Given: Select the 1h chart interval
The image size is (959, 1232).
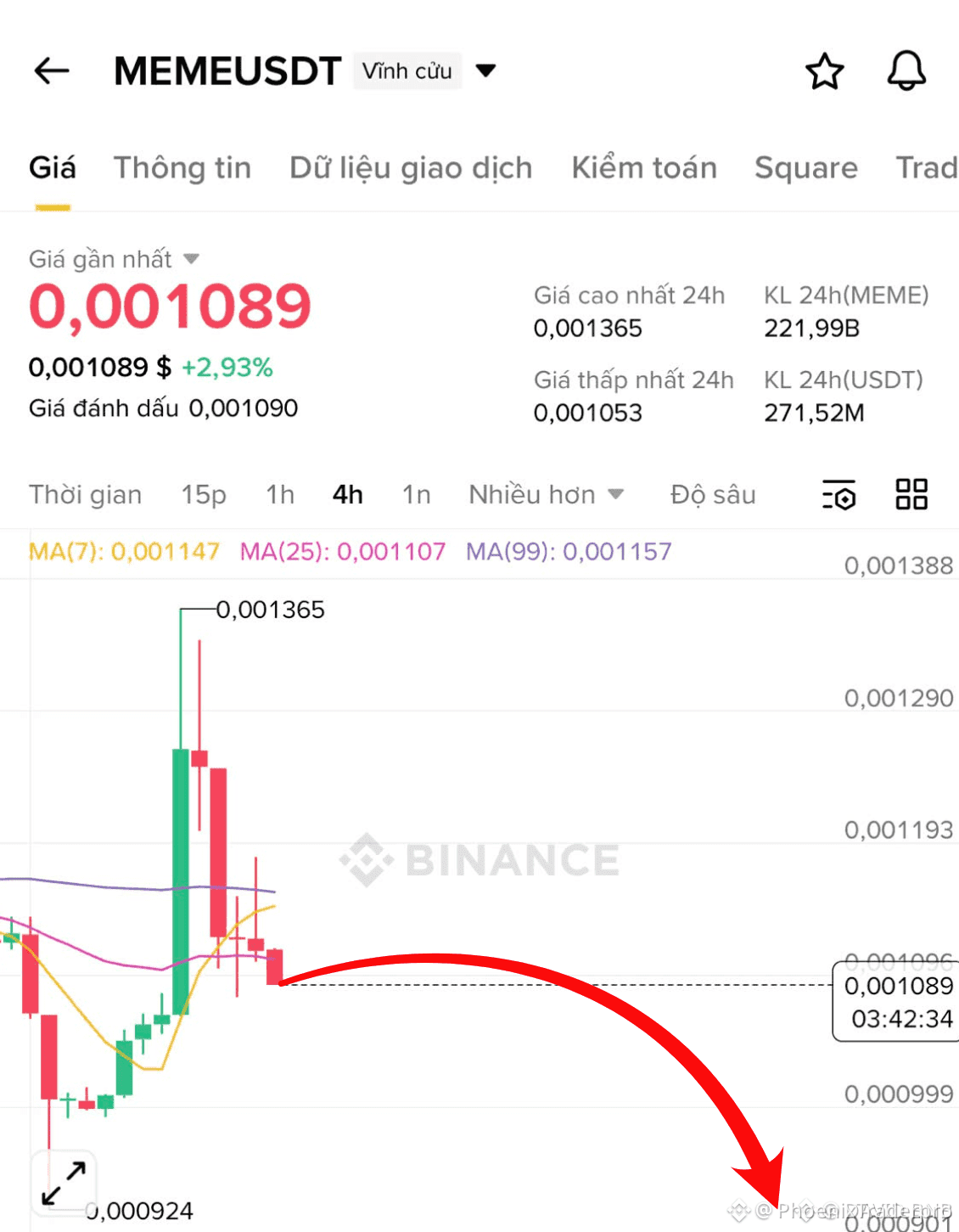Looking at the screenshot, I should (x=280, y=494).
